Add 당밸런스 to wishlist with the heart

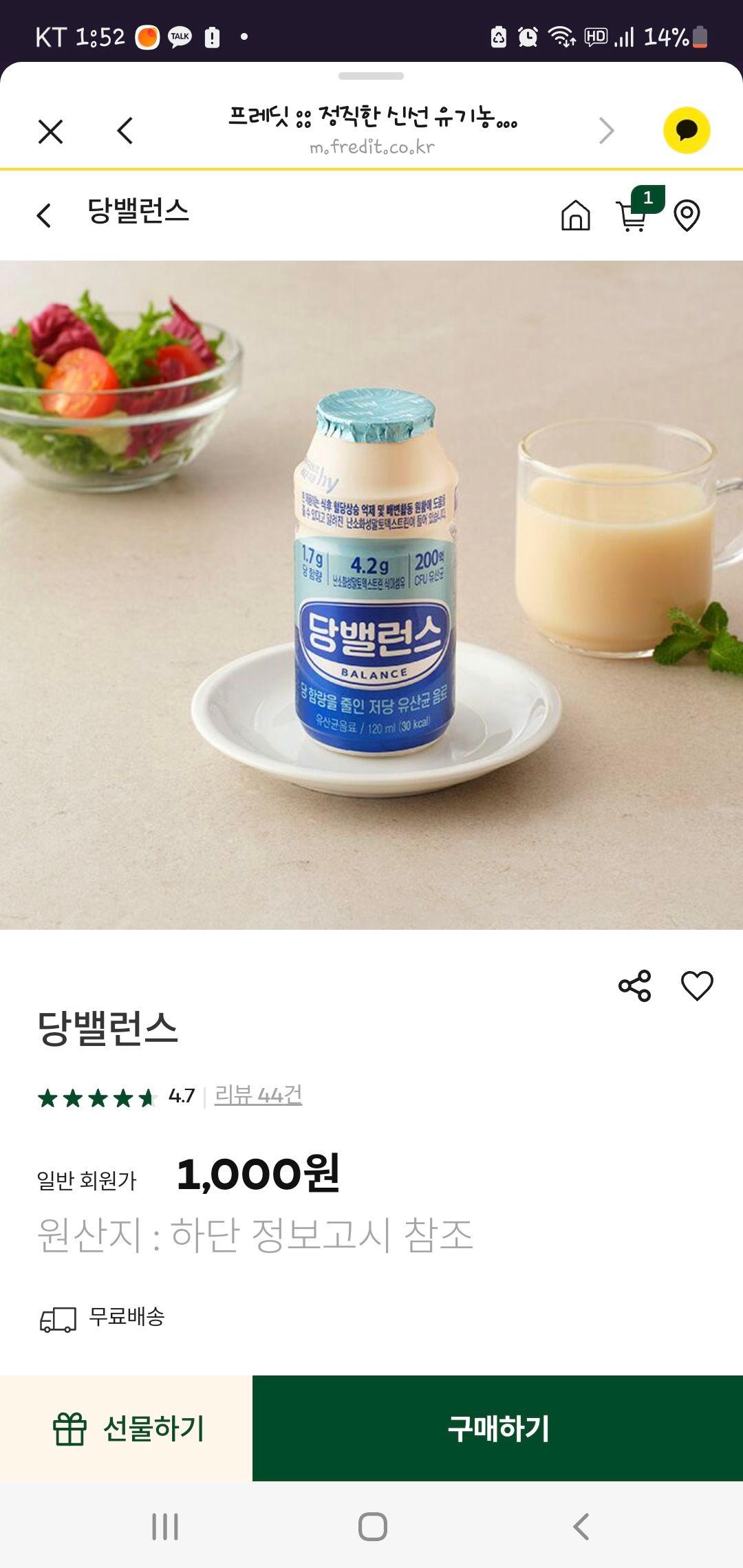[697, 986]
